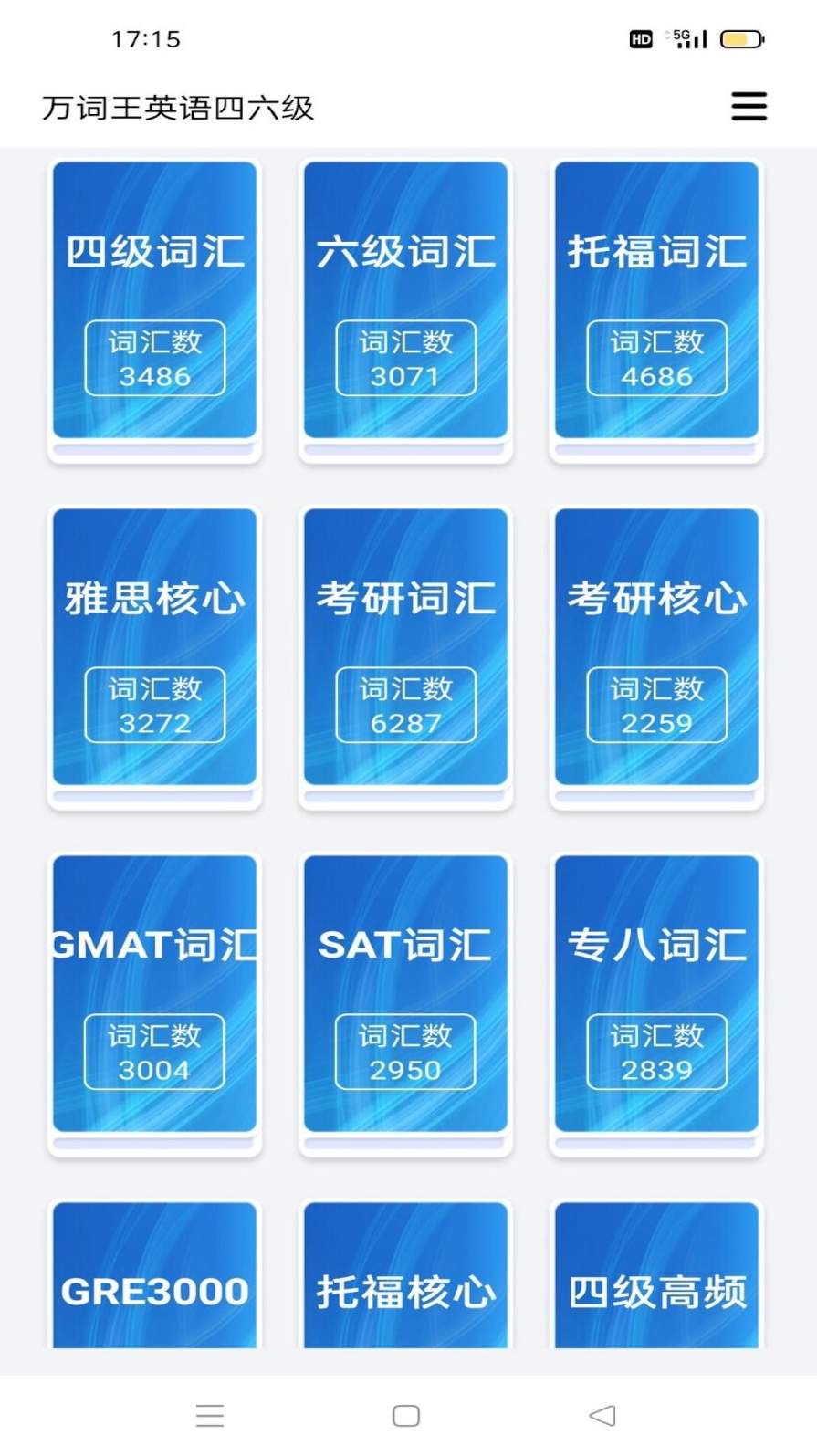Tap the battery indicator in status bar

(x=741, y=39)
